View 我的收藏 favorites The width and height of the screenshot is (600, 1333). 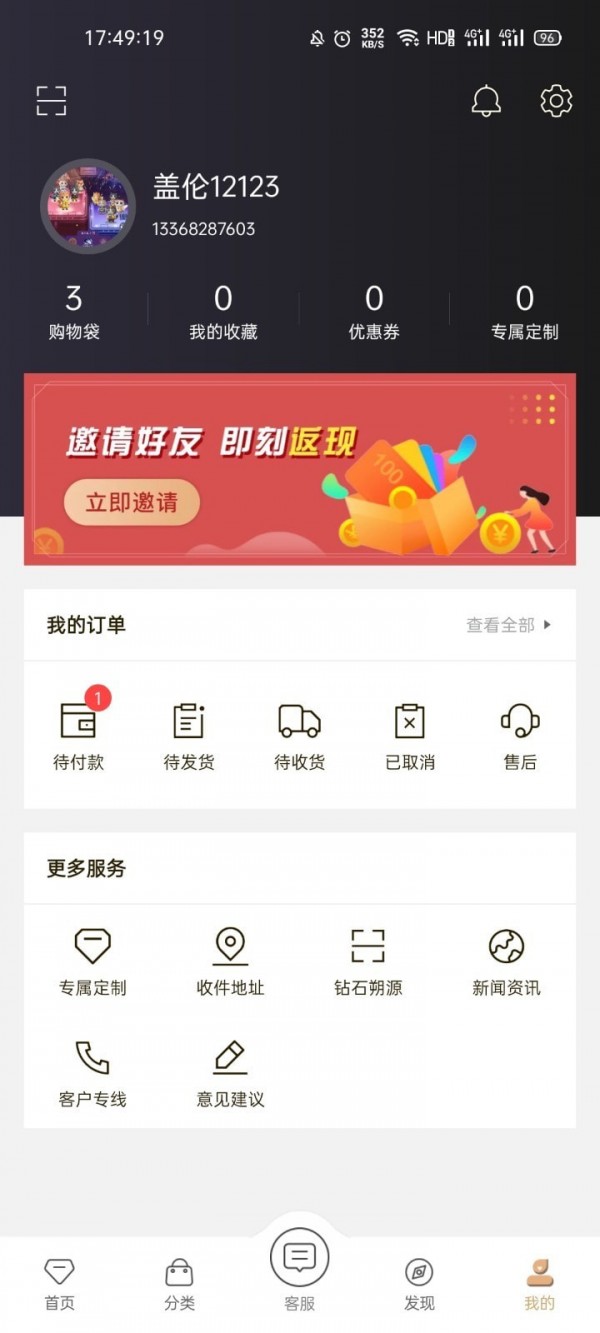[223, 312]
